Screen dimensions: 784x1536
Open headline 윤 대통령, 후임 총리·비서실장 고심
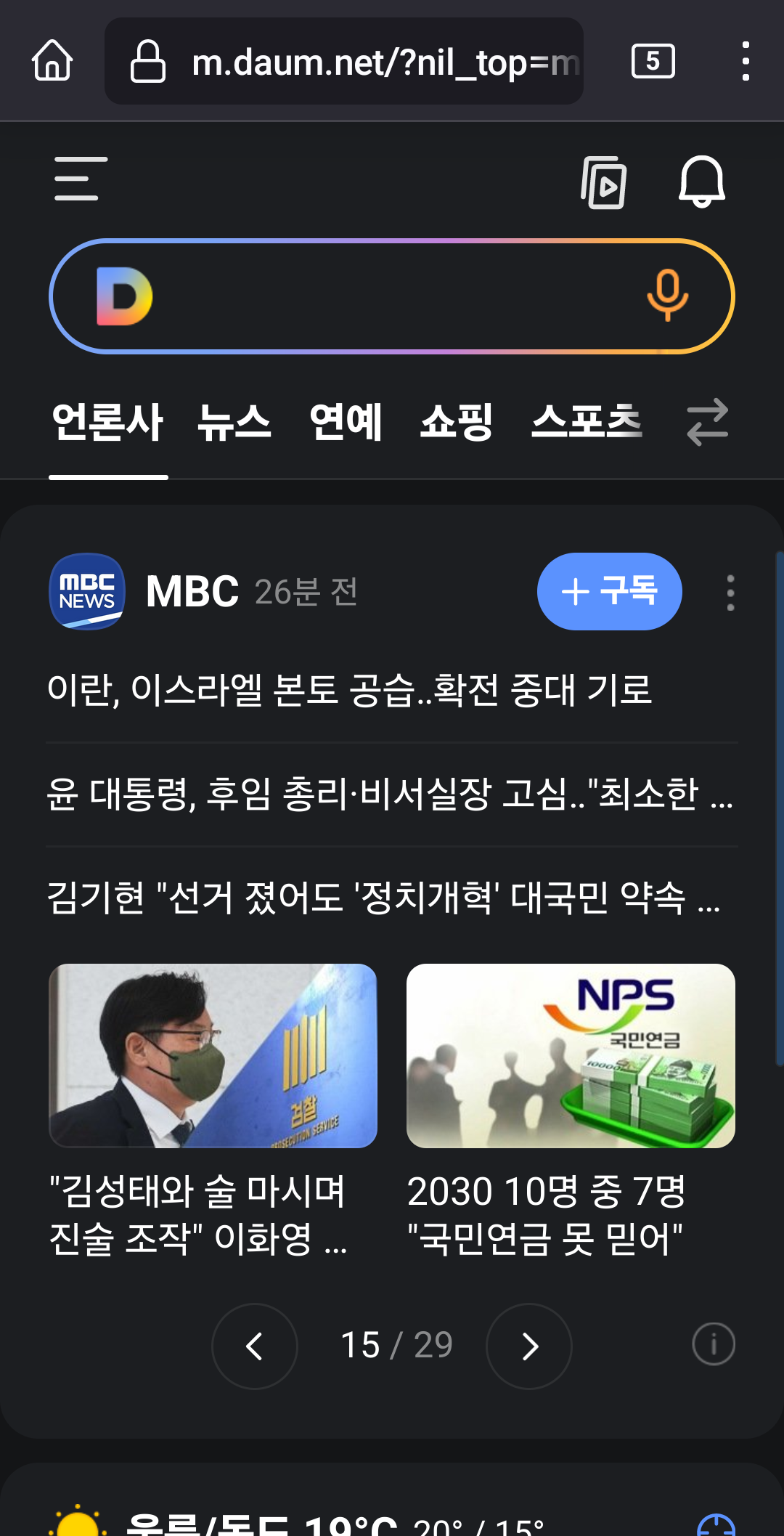pos(391,794)
